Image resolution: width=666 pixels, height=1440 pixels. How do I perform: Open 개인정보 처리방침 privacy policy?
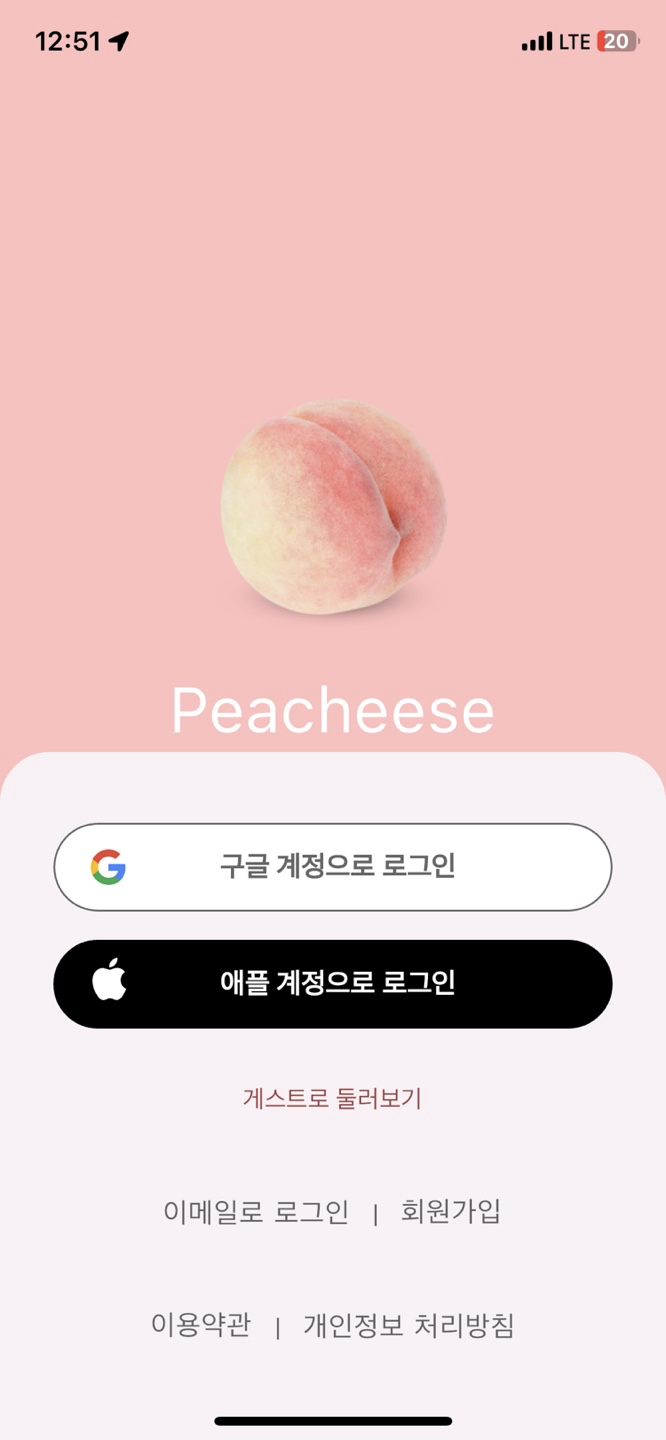[x=409, y=1326]
